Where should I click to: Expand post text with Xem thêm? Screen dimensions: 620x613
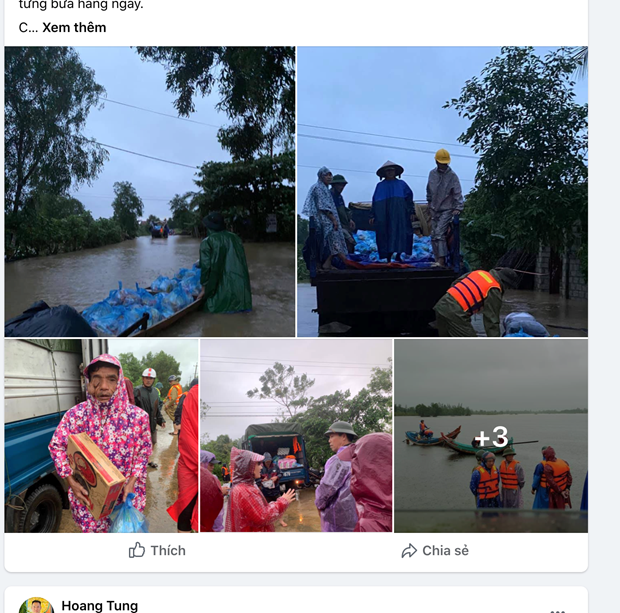tap(74, 27)
